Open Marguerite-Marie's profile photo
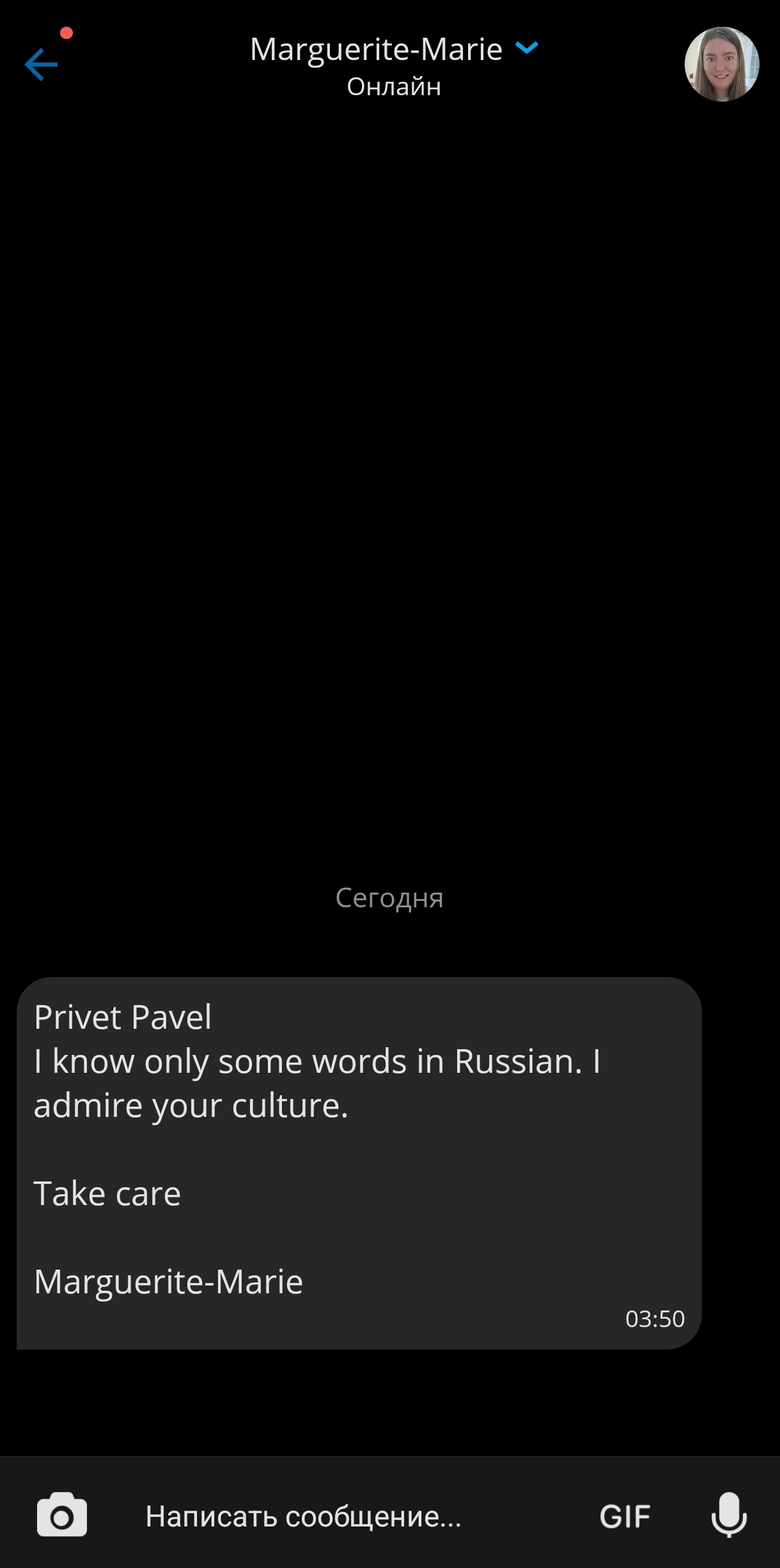The height and width of the screenshot is (1568, 780). pyautogui.click(x=722, y=64)
